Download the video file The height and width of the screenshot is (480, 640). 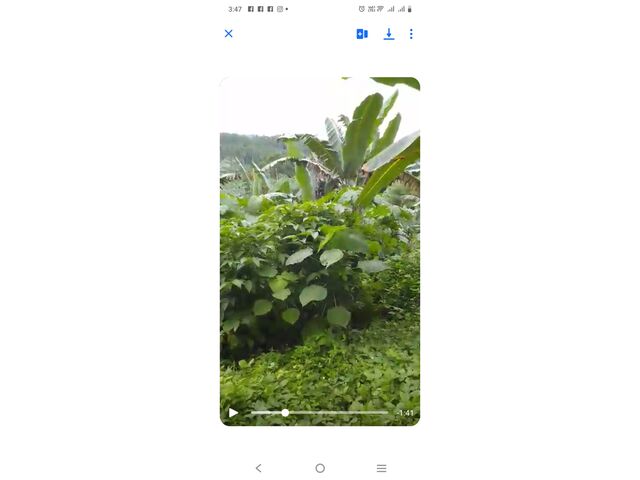pyautogui.click(x=389, y=34)
